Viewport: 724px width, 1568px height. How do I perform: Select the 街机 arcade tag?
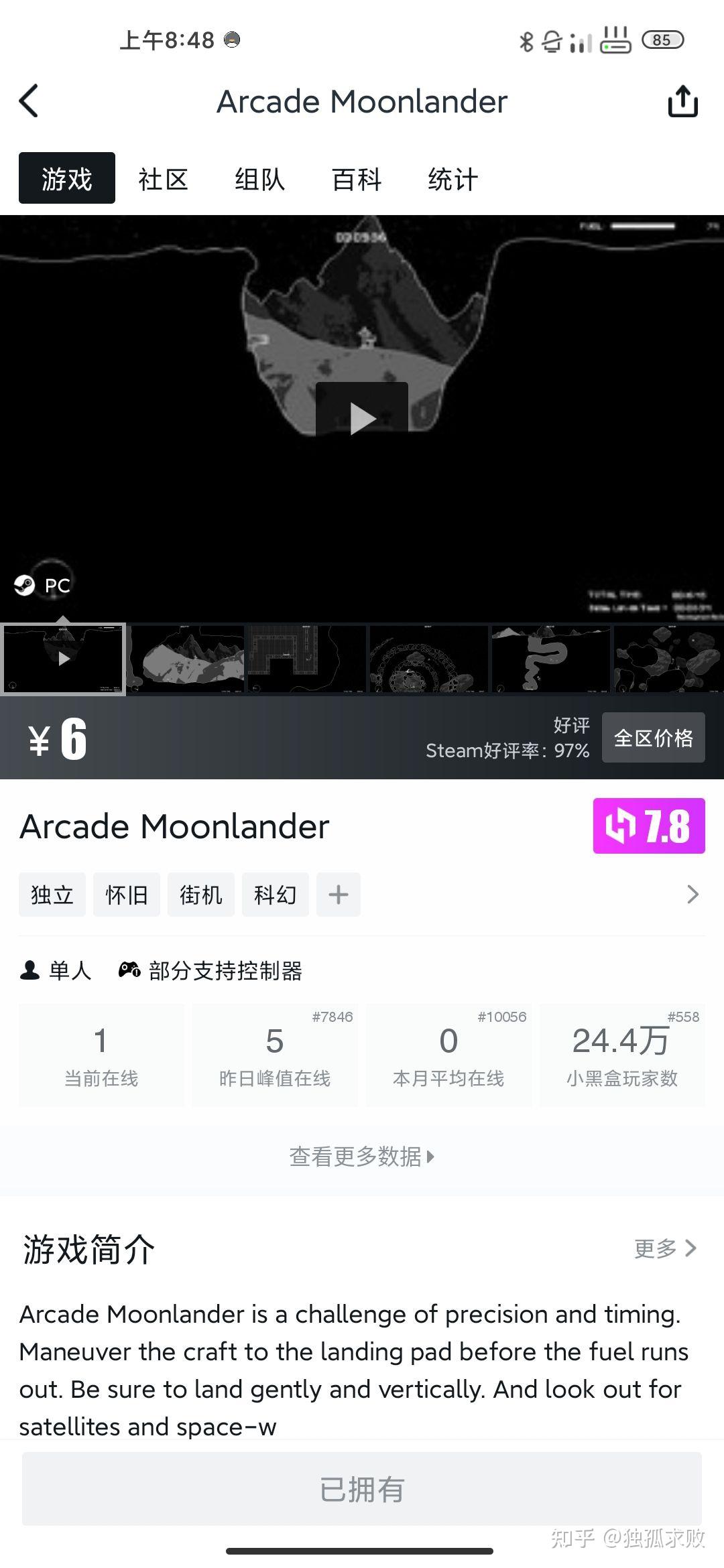click(x=200, y=894)
